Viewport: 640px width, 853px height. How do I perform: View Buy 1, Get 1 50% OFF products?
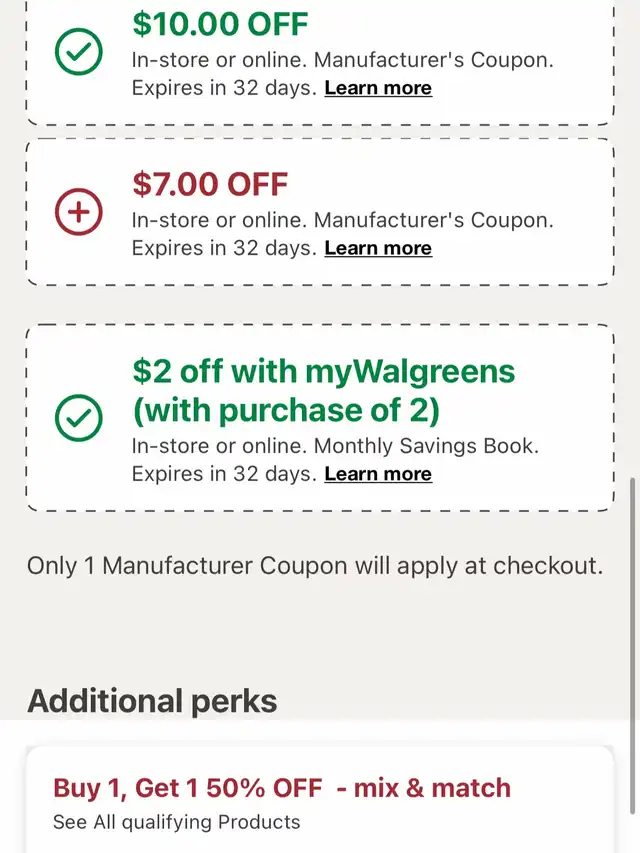click(x=176, y=822)
